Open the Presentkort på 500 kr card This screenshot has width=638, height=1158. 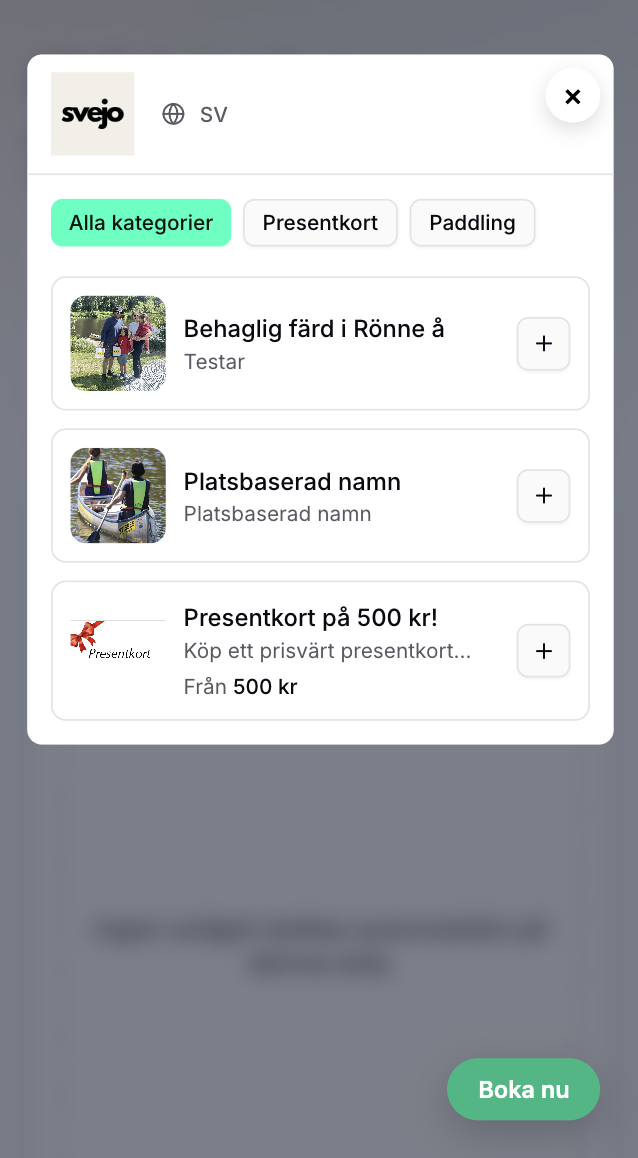click(x=326, y=650)
